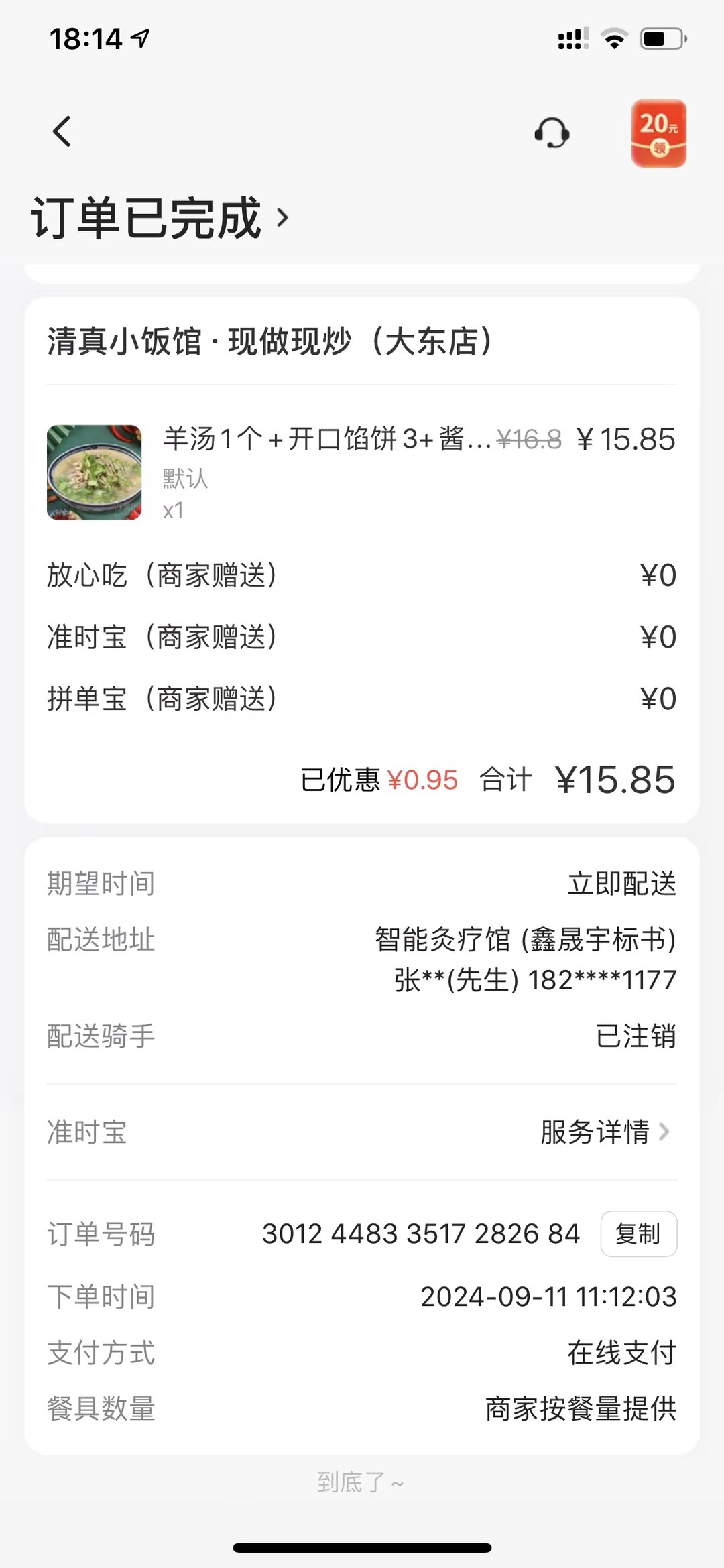
Task: Claim the 20 yuan red packet
Action: pos(658,133)
